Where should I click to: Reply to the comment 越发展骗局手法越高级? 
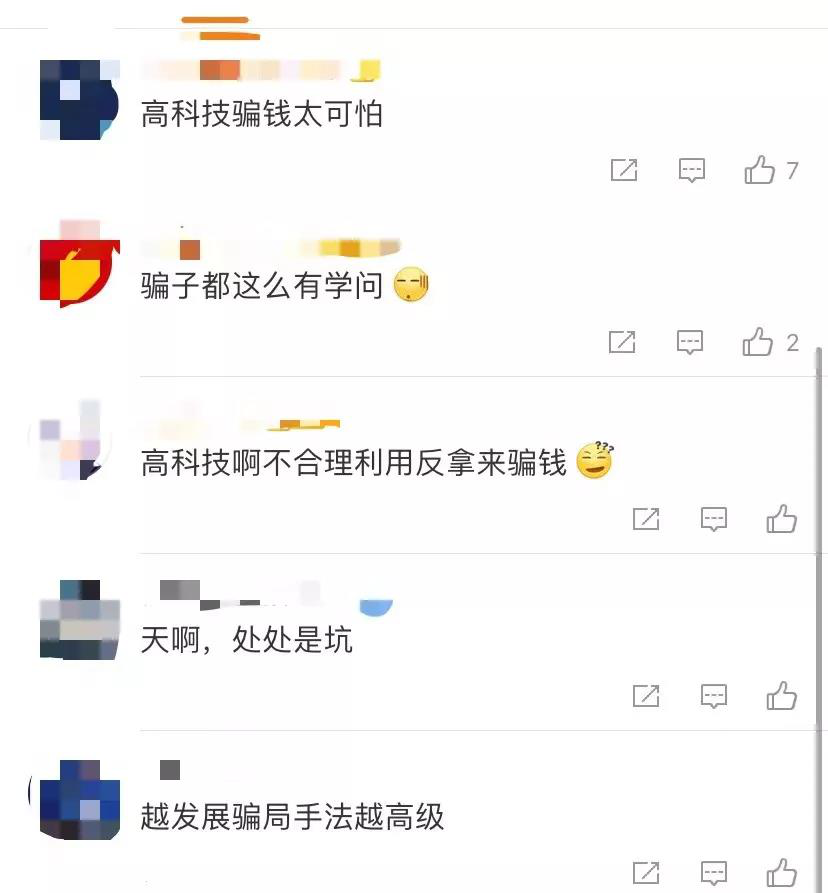coord(713,871)
